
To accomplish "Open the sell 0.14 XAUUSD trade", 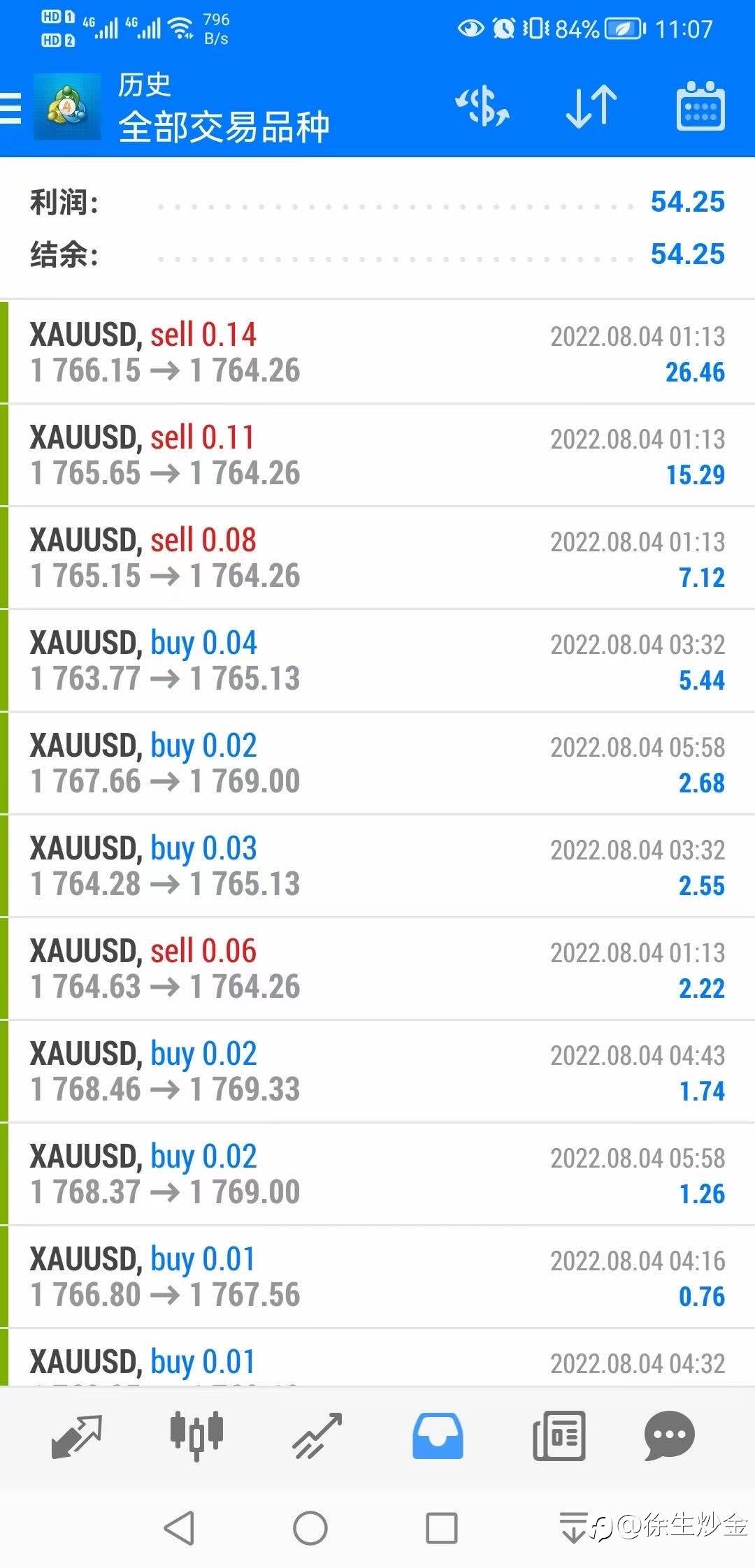I will [x=377, y=352].
